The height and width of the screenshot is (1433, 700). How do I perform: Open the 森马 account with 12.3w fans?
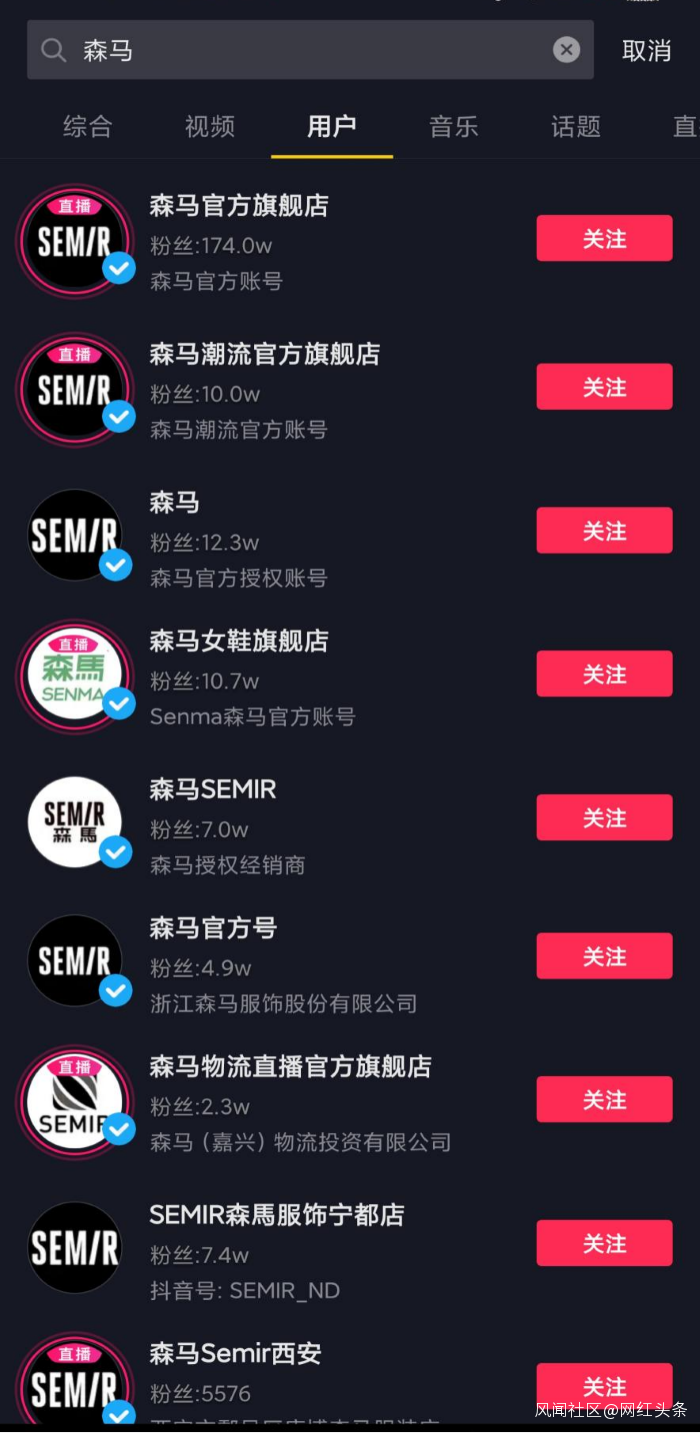tap(300, 538)
